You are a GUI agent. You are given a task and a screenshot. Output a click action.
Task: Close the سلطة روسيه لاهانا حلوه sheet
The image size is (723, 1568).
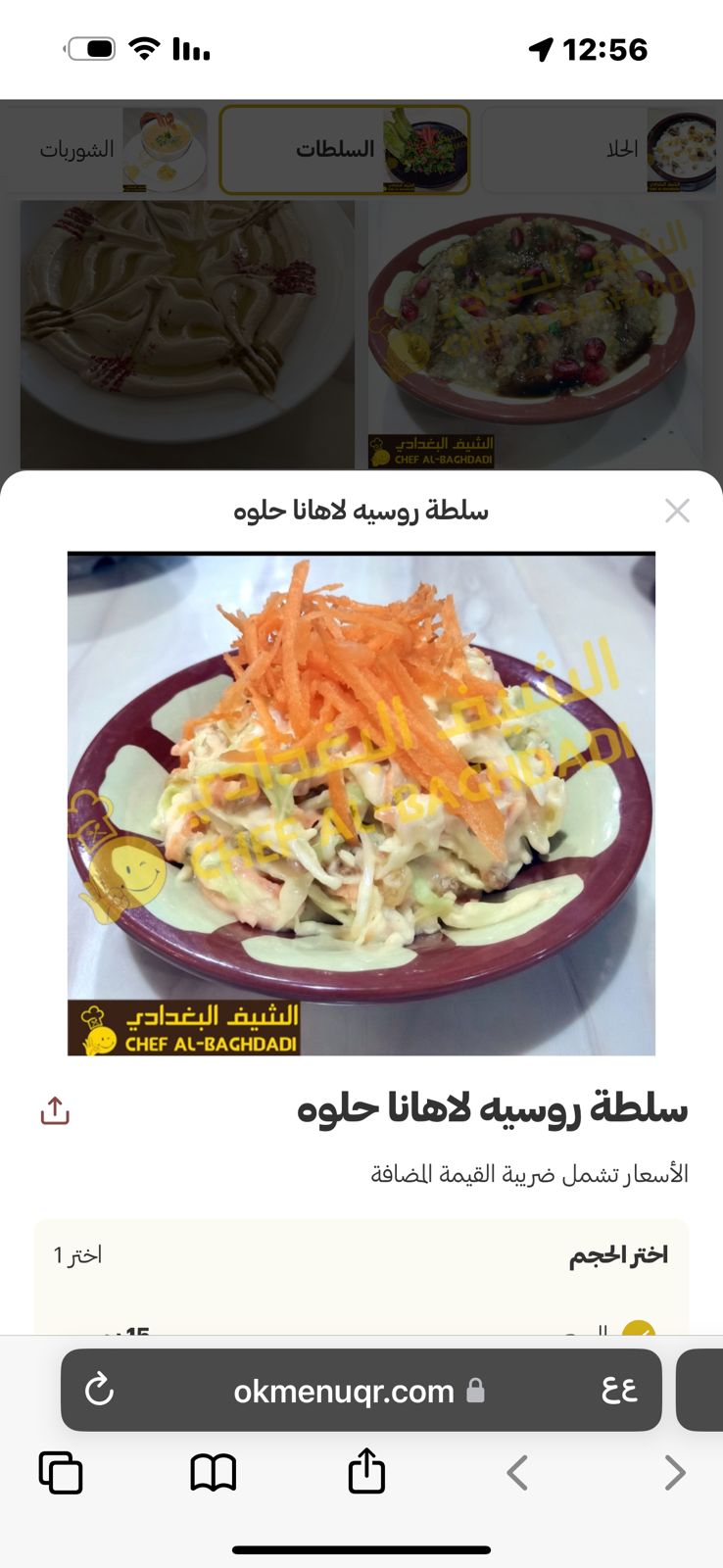[x=677, y=511]
